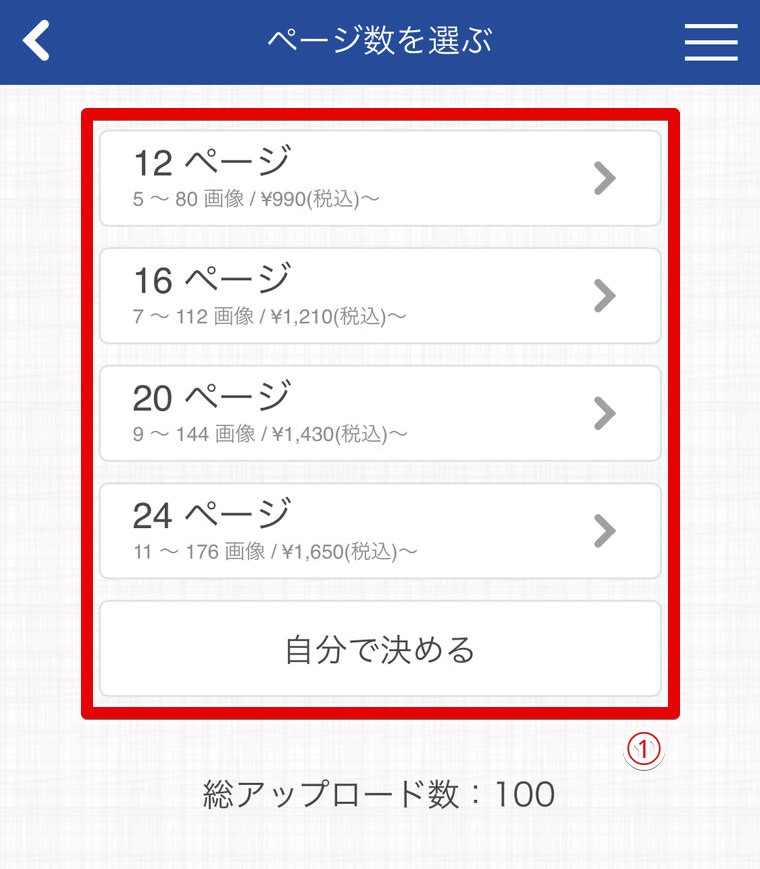Select the 12 ページ option

click(380, 178)
